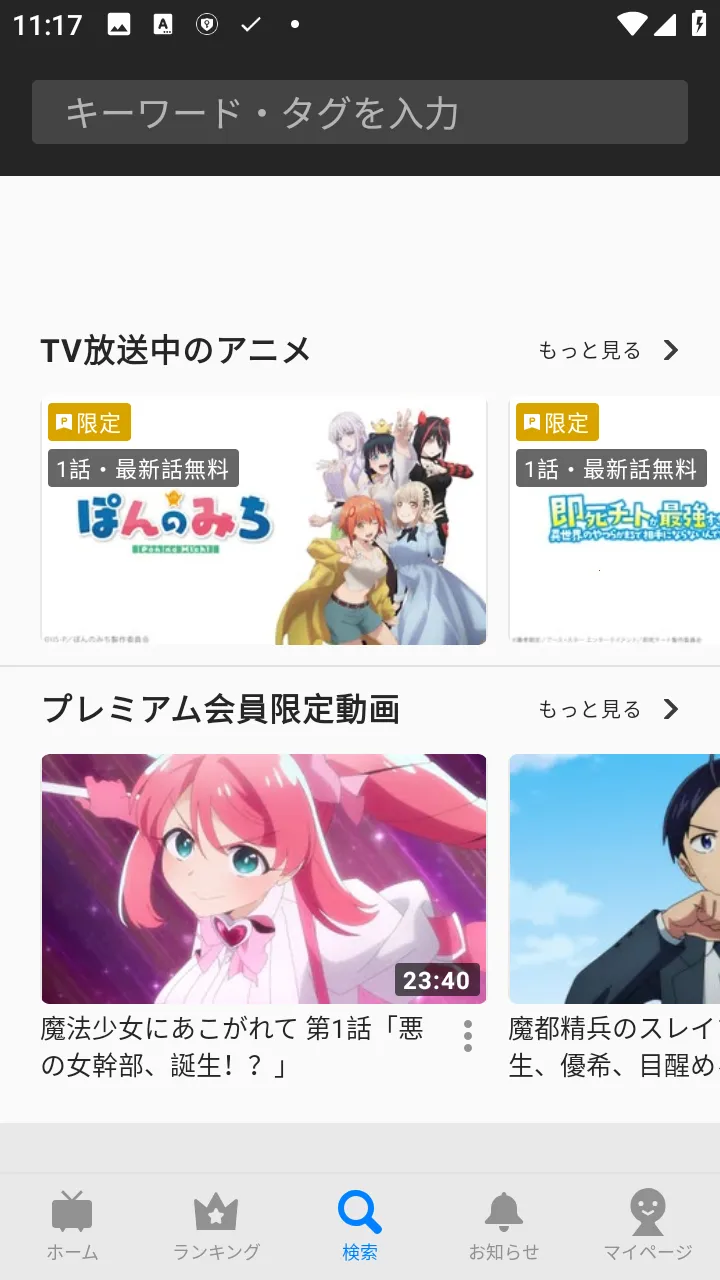Viewport: 720px width, 1280px height.
Task: Open もっと見る for プレミアム会員限定動画
Action: point(608,709)
